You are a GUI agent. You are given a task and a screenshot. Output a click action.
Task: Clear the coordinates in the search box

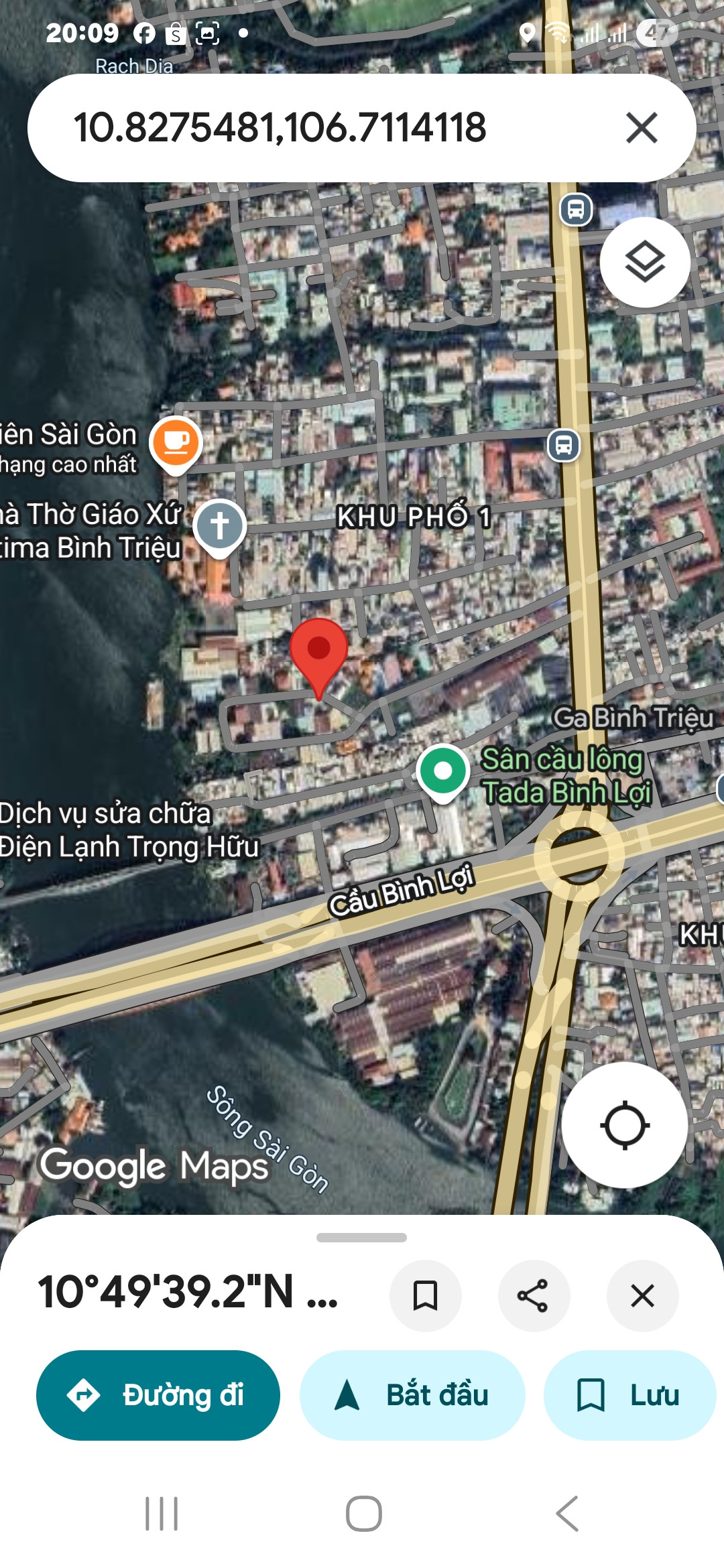642,128
